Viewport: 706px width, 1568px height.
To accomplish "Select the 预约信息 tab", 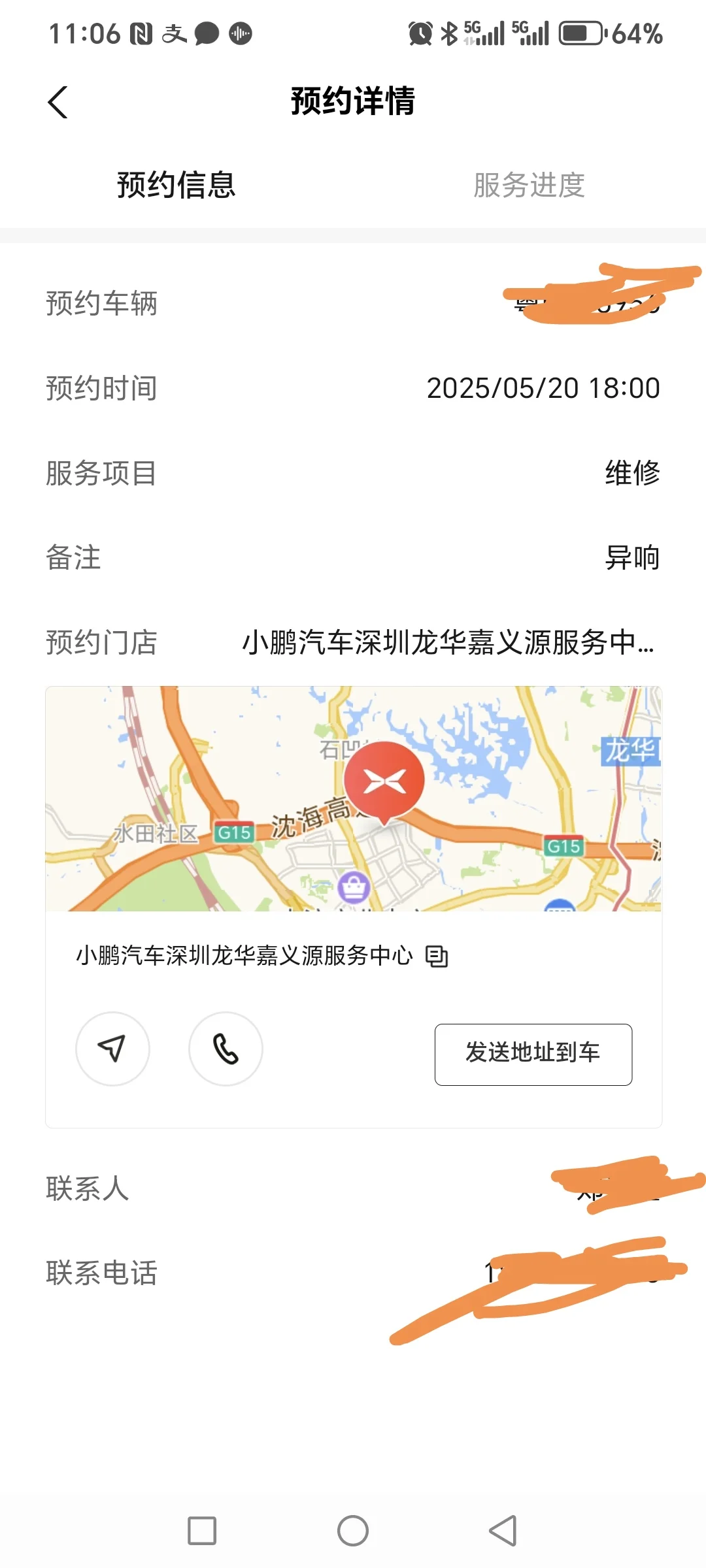I will (176, 185).
